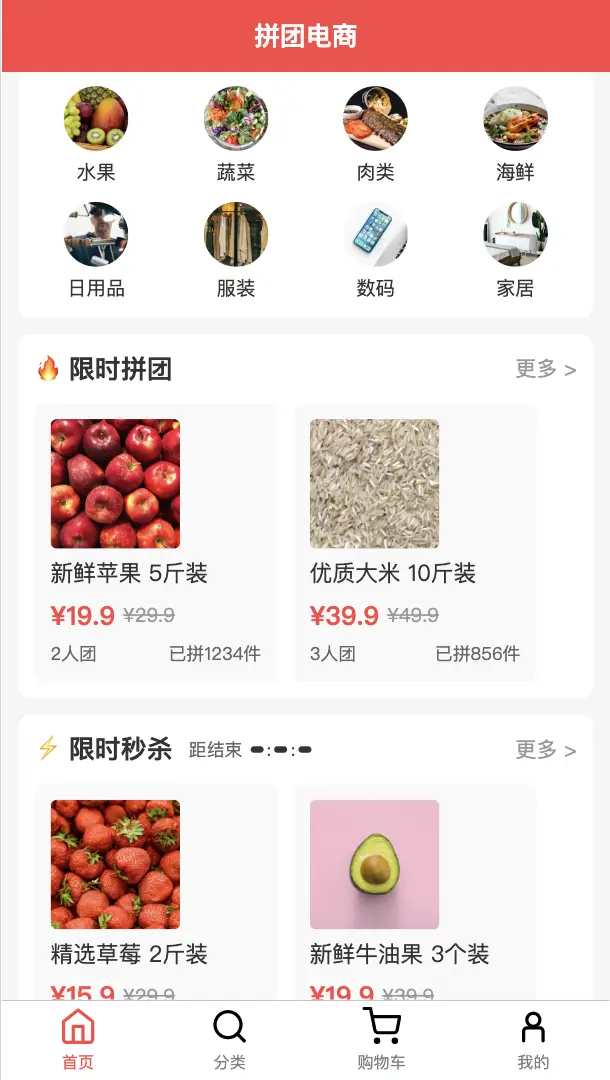Switch to the 首页 tab

tap(78, 1040)
